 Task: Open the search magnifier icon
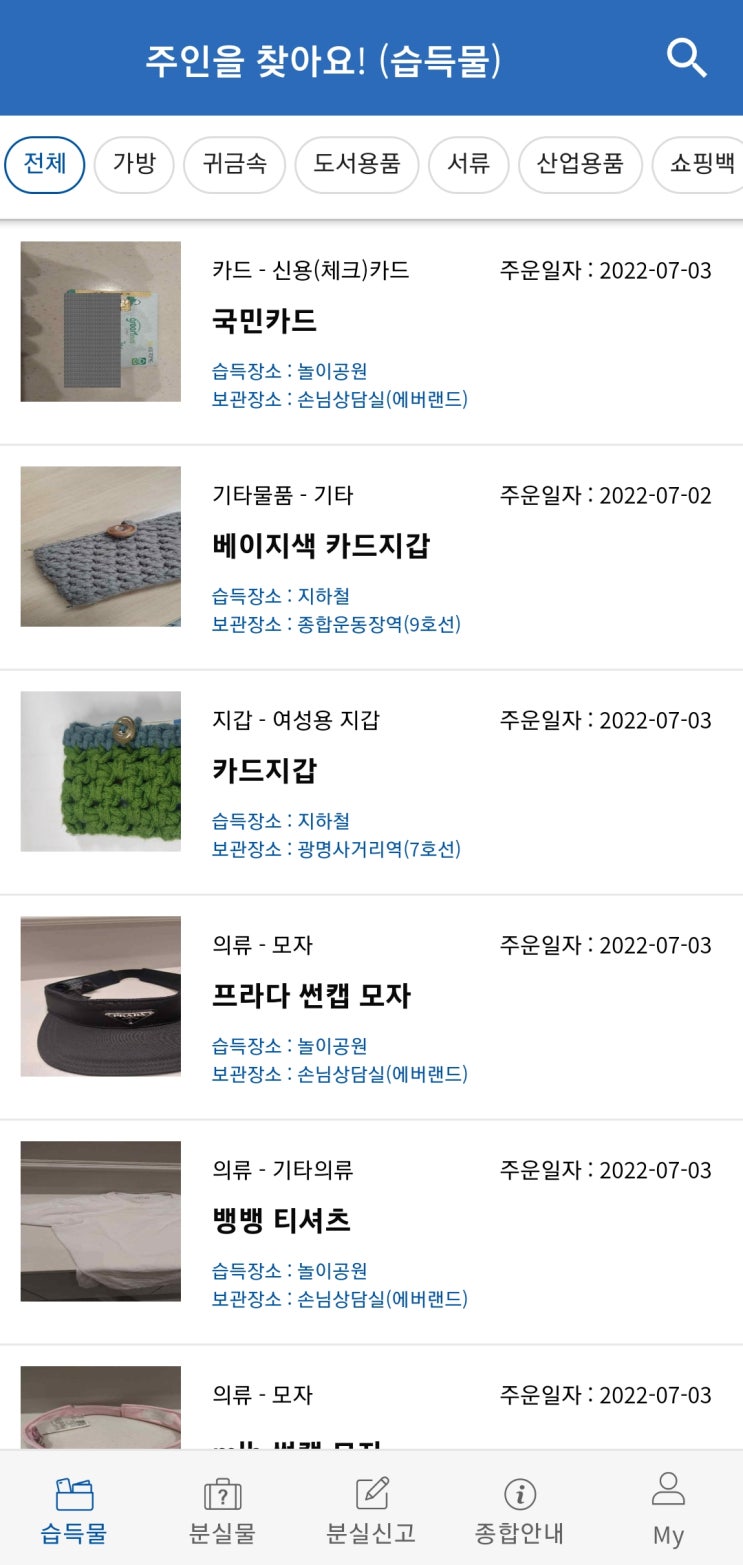point(687,59)
